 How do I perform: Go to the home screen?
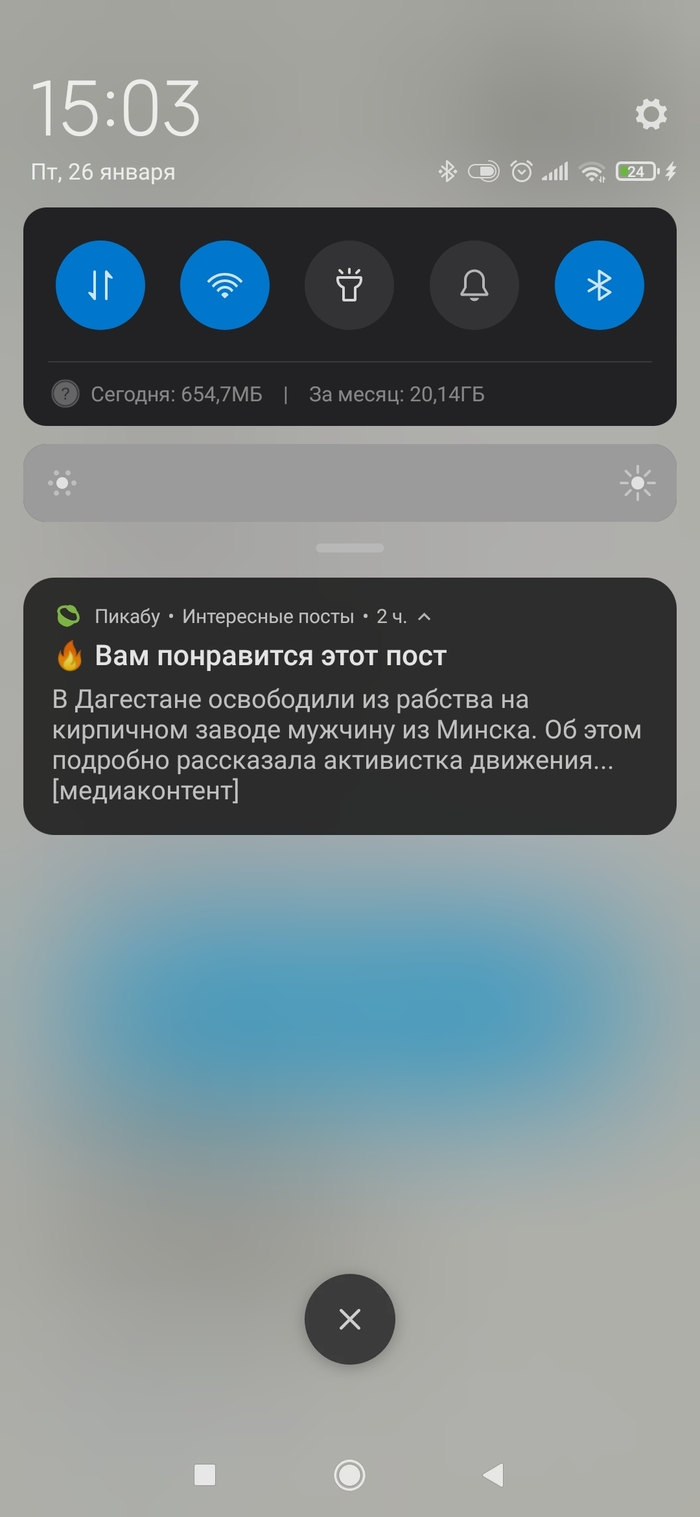pyautogui.click(x=349, y=1474)
